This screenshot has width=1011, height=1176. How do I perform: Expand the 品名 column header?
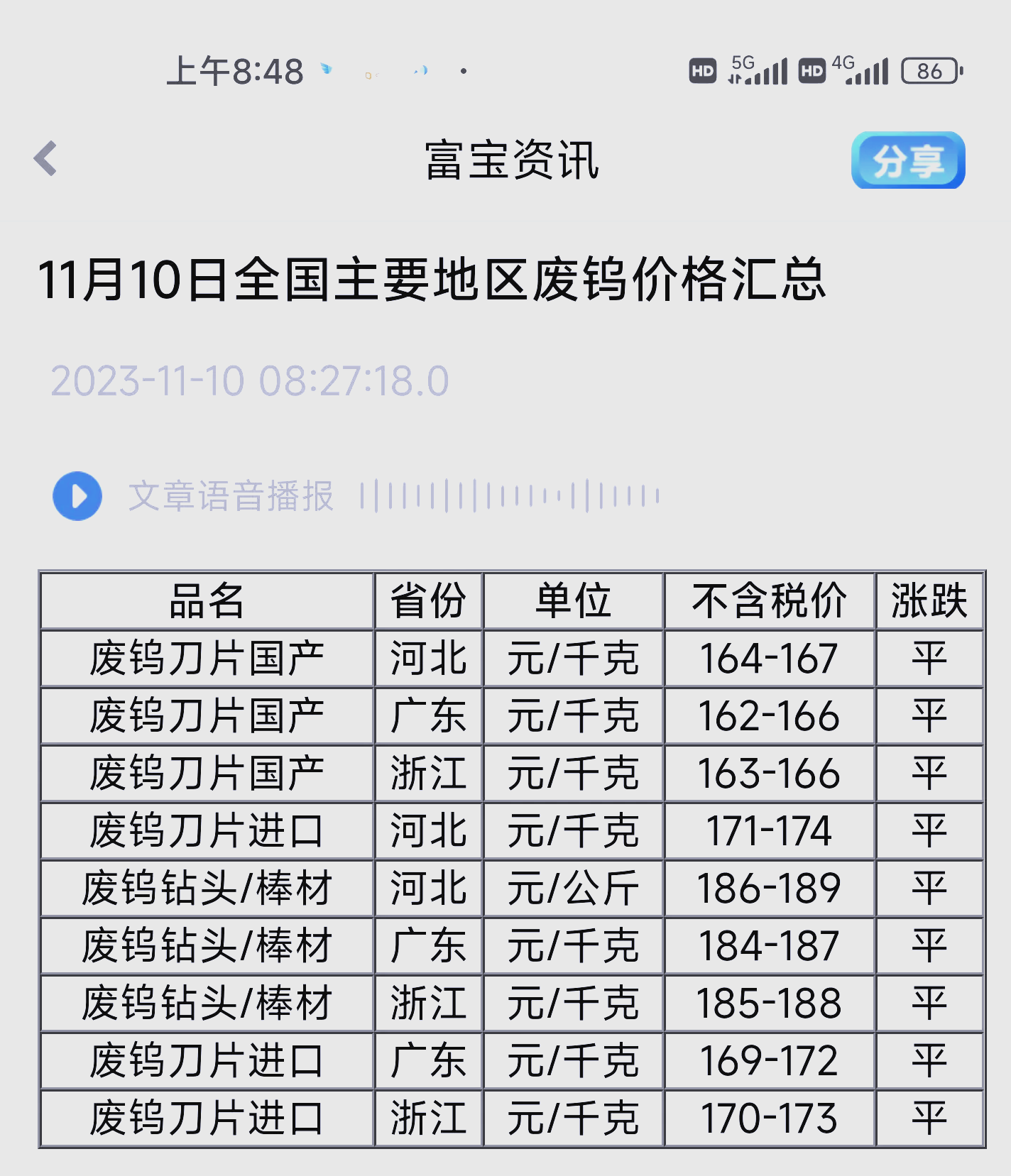tap(206, 600)
